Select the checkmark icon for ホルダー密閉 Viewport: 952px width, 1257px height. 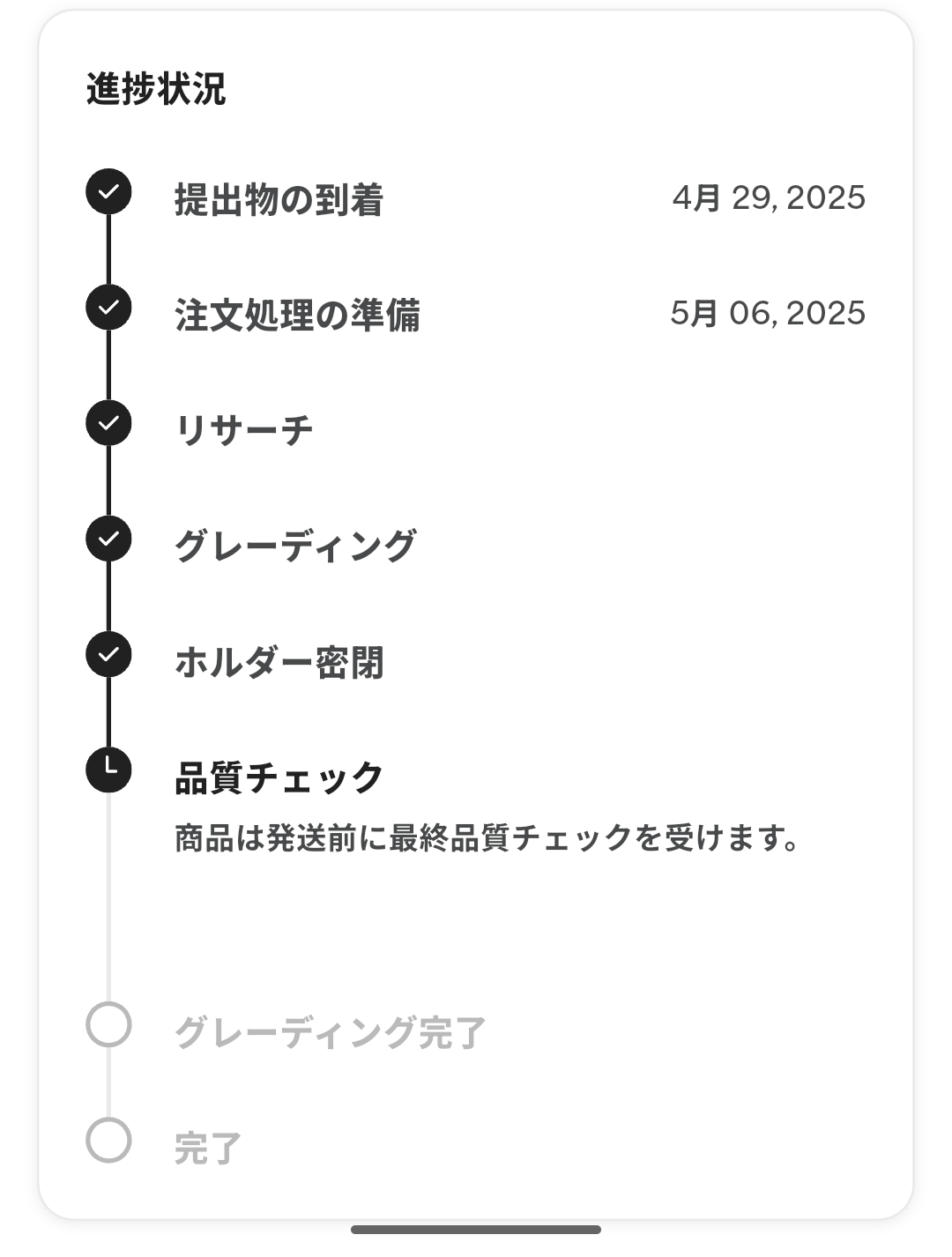tap(108, 653)
